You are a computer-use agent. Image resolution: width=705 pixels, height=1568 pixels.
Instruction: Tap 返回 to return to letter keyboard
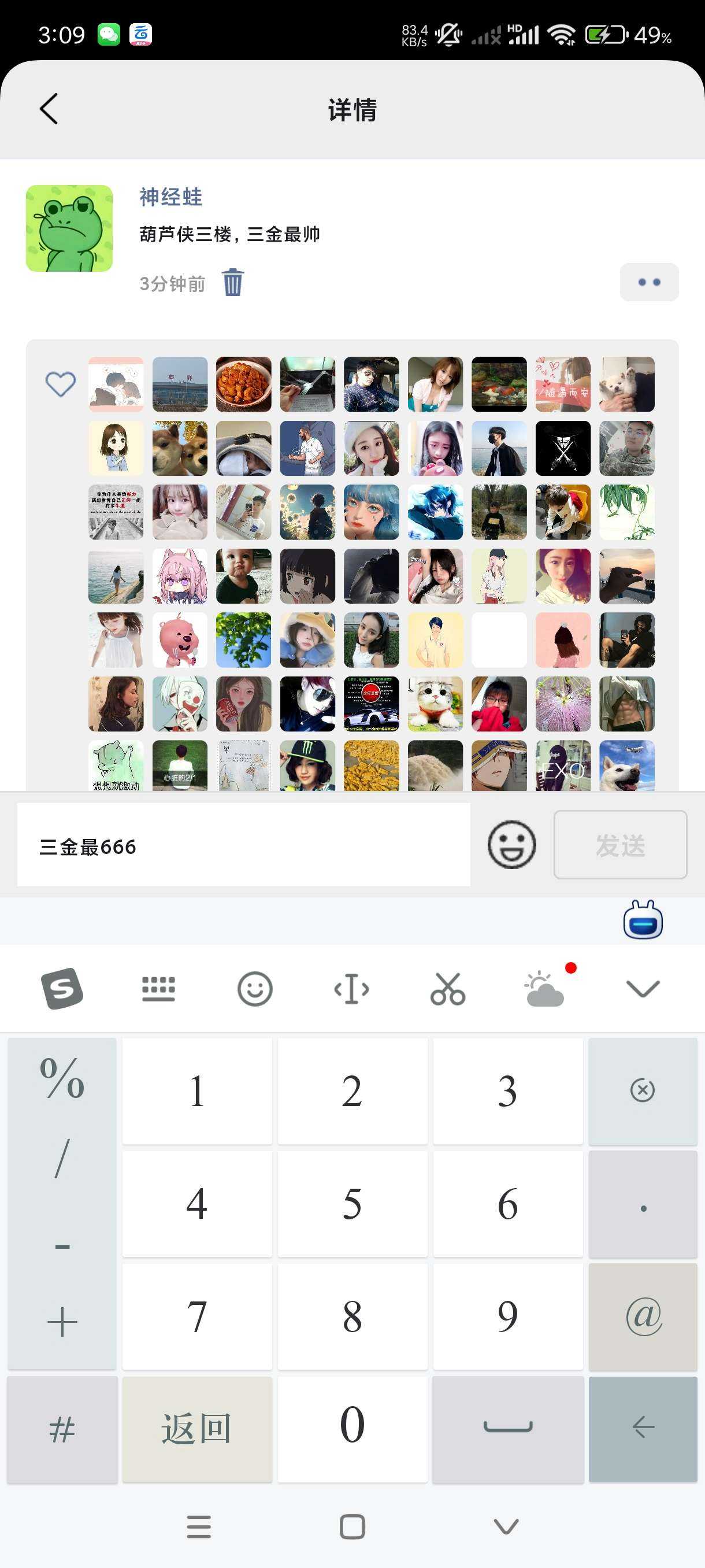pos(196,1429)
